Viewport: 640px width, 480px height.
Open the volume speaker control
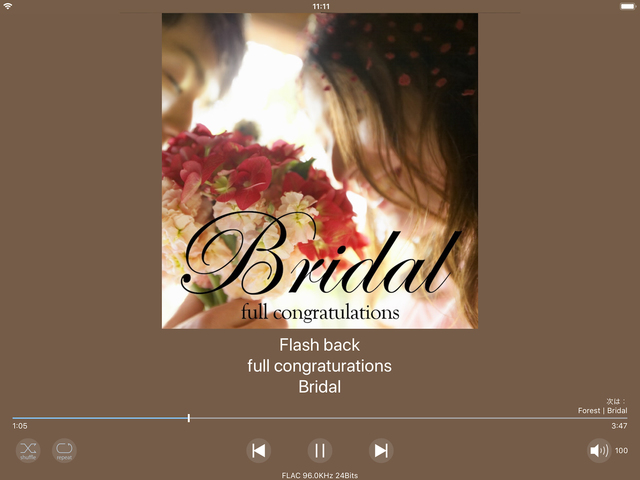pyautogui.click(x=598, y=450)
